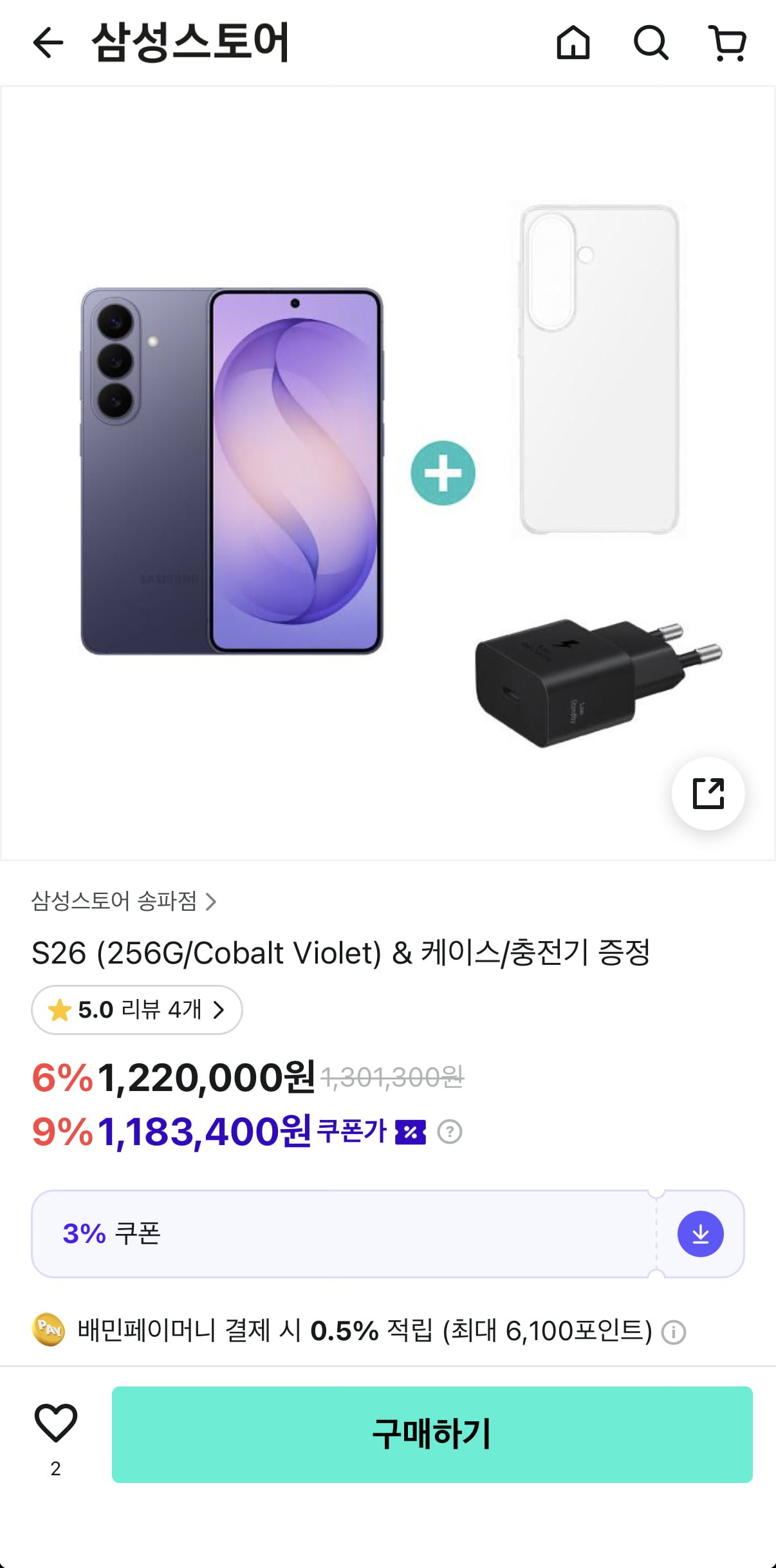Viewport: 776px width, 1568px height.
Task: Share this product via the share icon
Action: pos(708,793)
